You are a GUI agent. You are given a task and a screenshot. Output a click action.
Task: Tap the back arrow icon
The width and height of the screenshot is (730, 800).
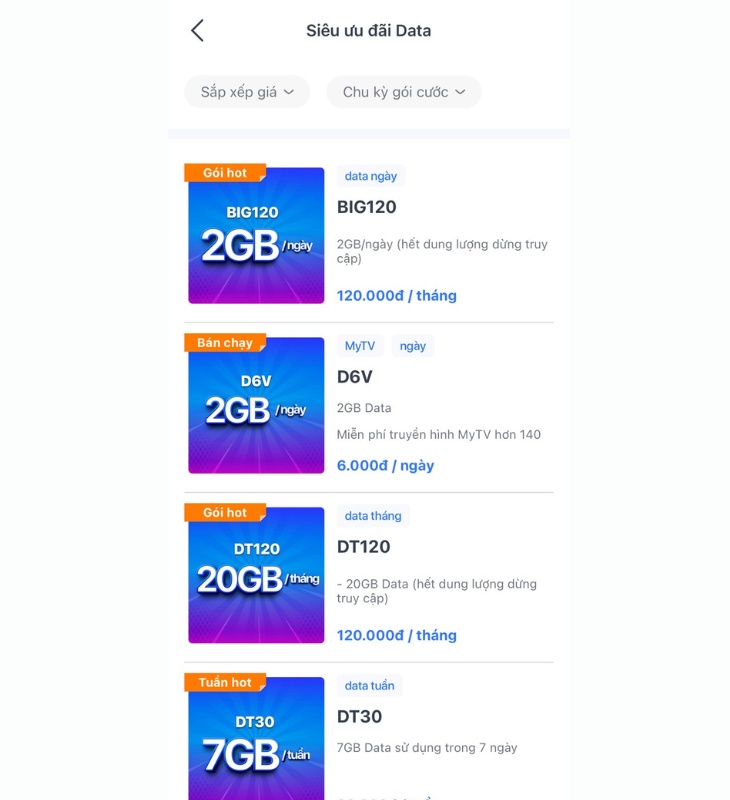196,30
